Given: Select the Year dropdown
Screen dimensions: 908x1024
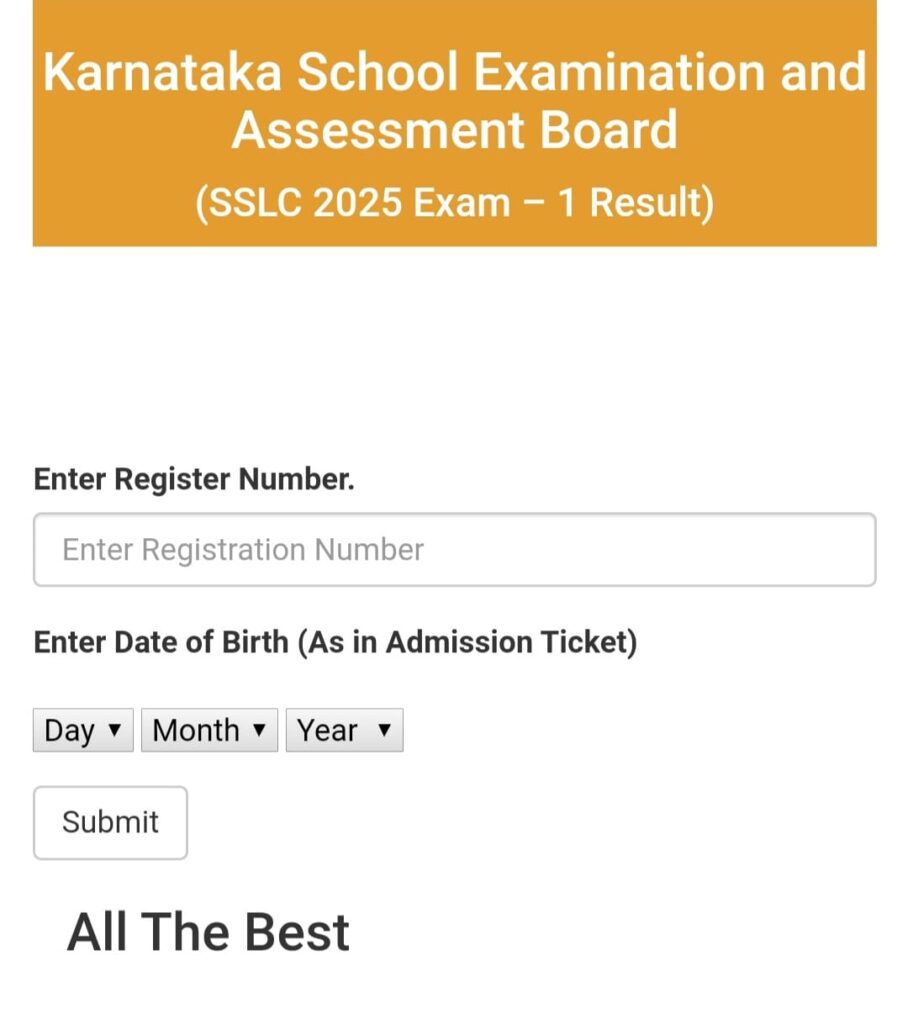Looking at the screenshot, I should click(x=344, y=730).
